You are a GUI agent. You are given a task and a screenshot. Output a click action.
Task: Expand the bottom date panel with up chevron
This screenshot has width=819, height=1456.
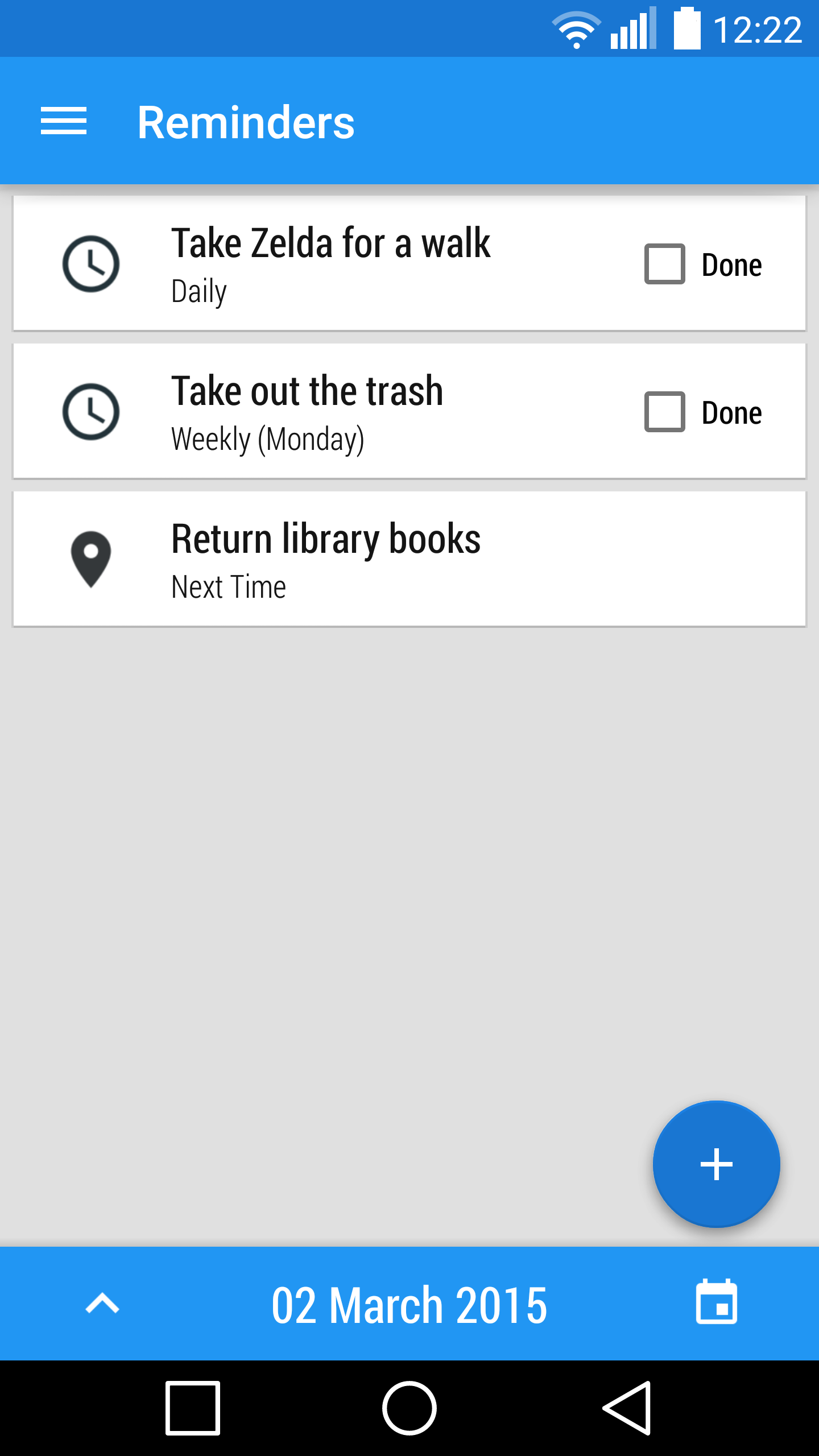102,1303
